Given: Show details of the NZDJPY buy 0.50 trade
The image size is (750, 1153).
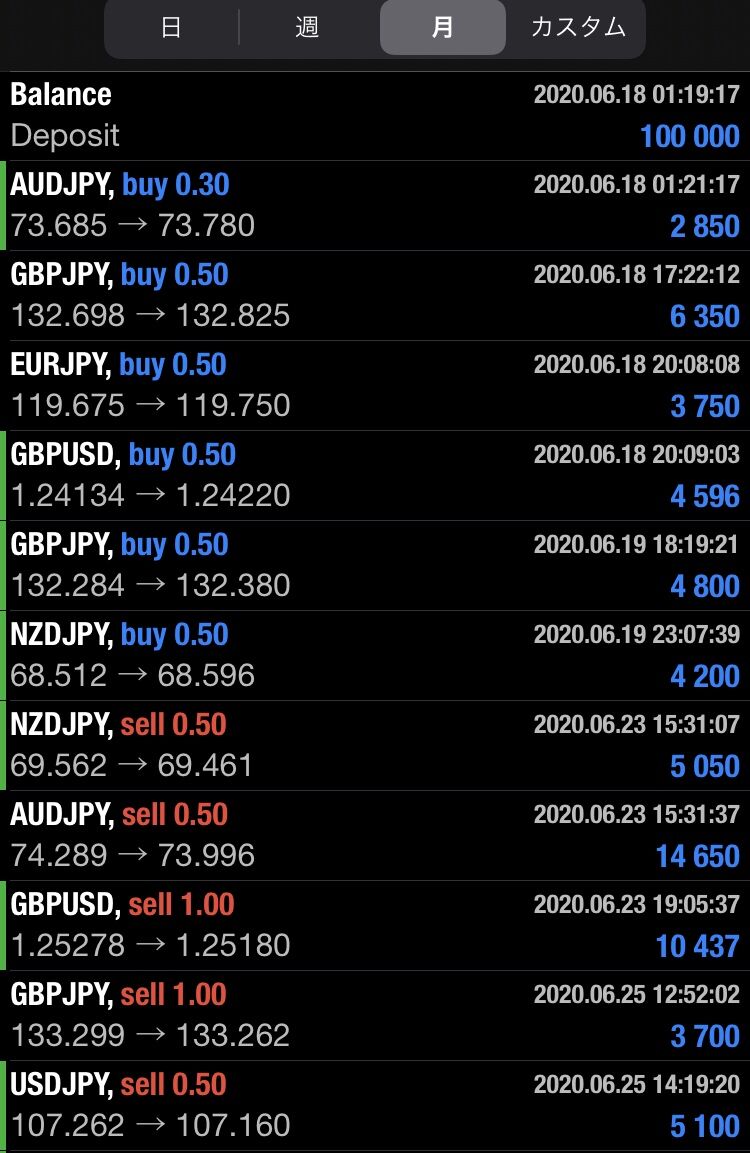Looking at the screenshot, I should point(375,655).
